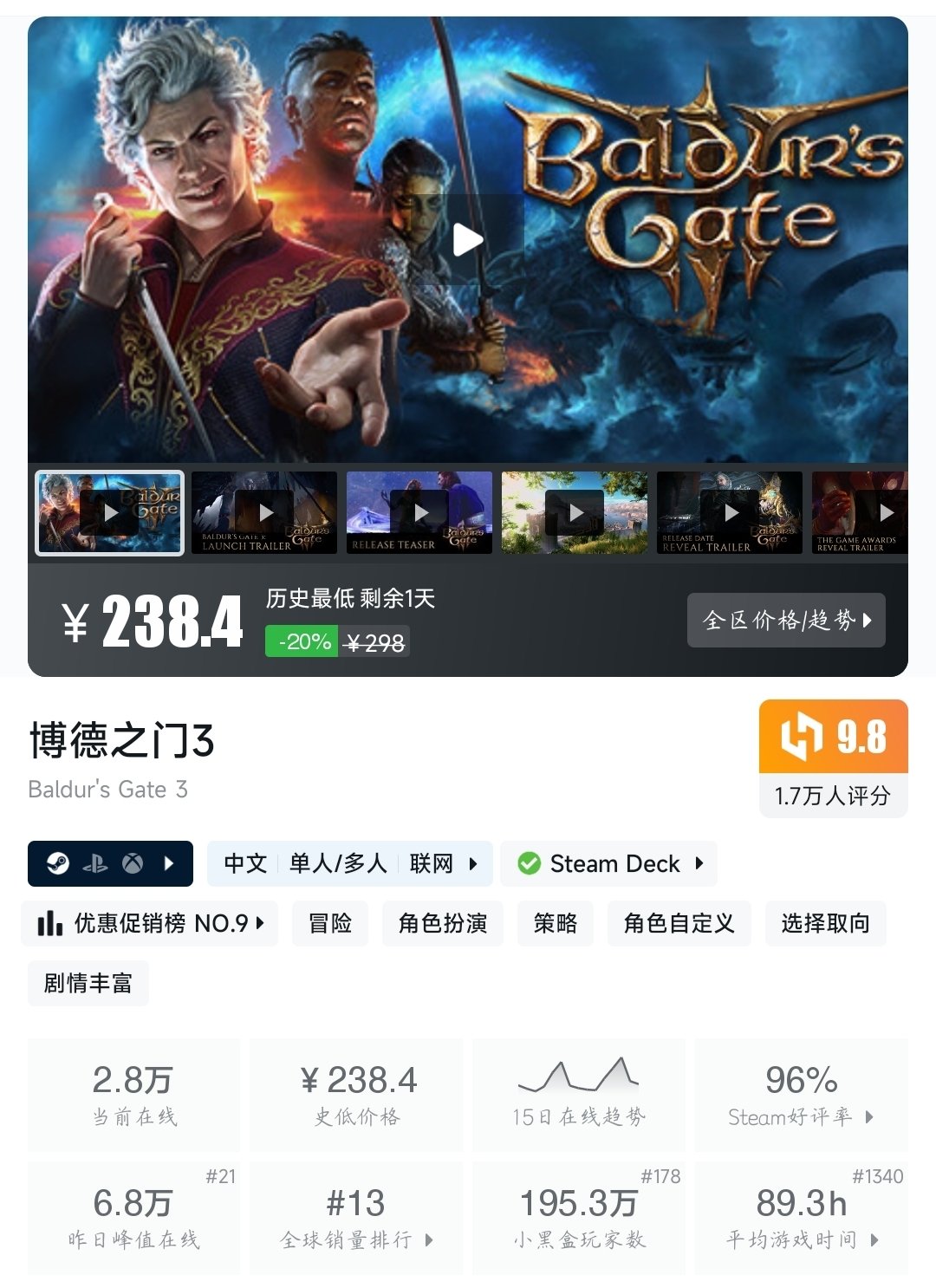View Steam好评率 96% details

coord(801,1096)
